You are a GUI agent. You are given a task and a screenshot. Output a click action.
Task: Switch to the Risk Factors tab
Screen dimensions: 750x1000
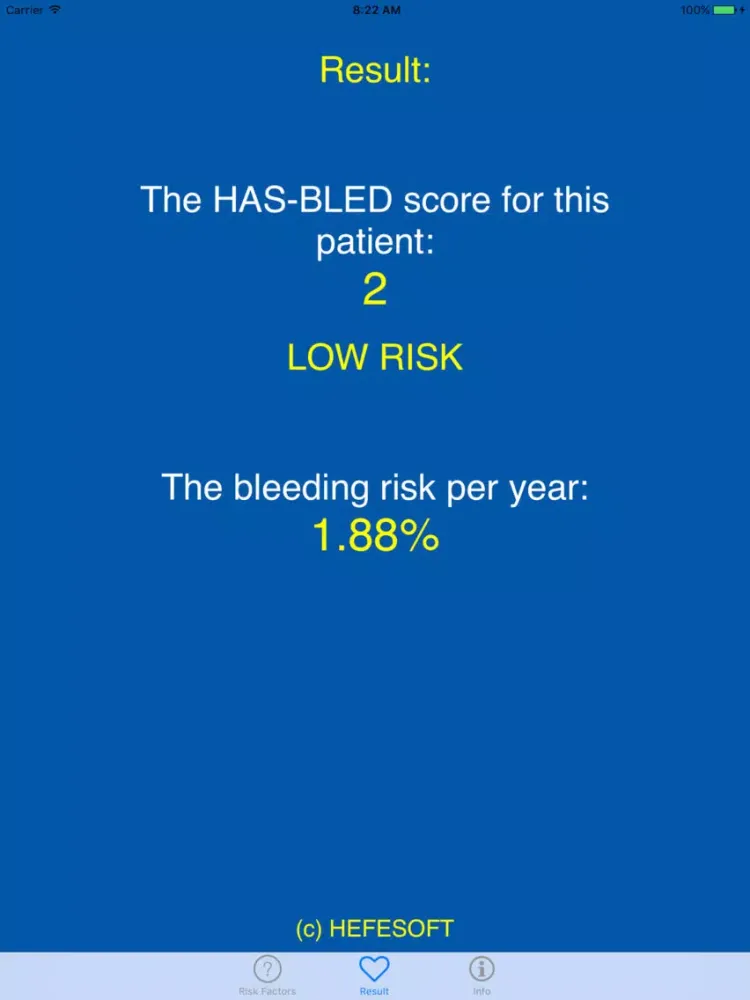coord(267,974)
